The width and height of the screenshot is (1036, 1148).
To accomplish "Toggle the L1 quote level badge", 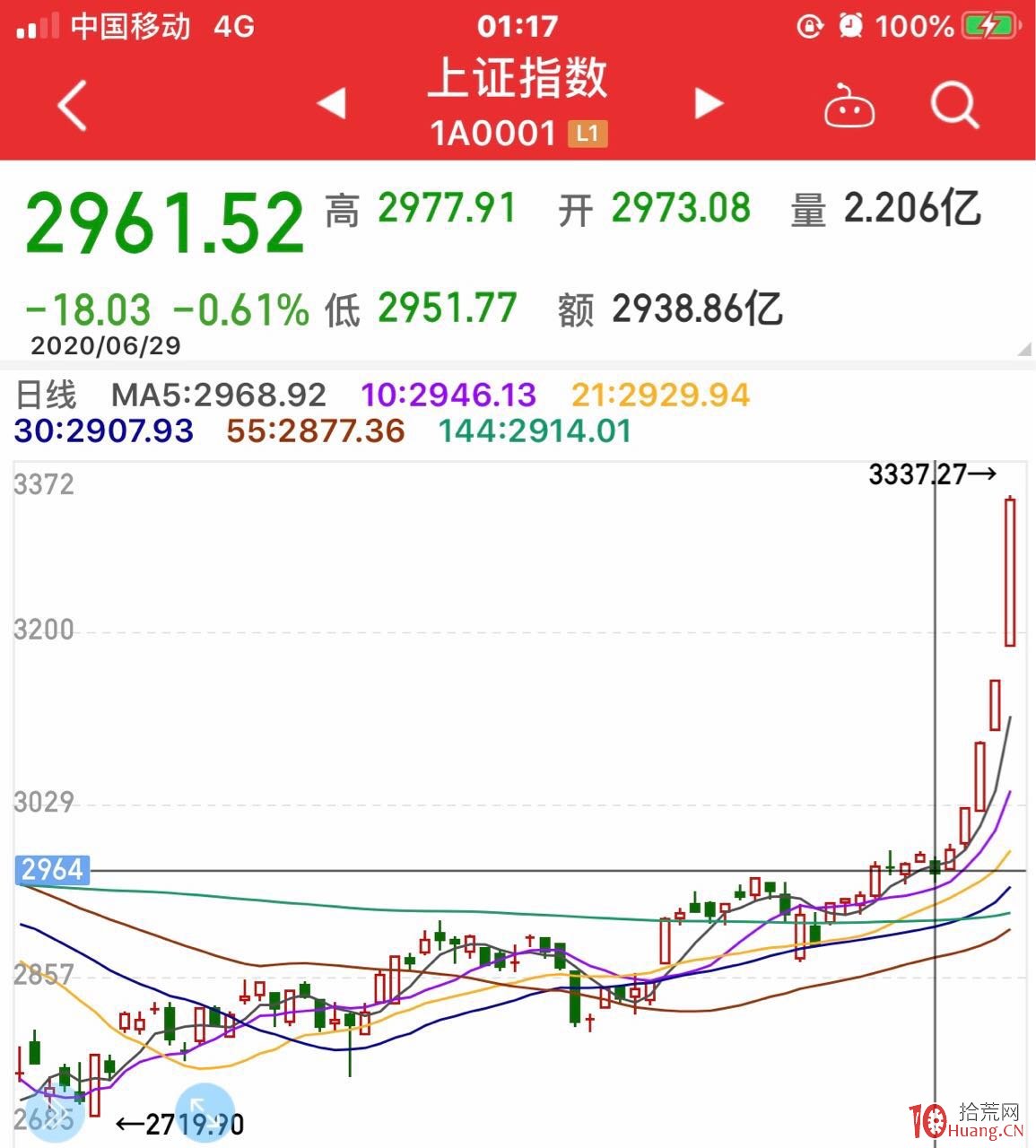I will point(586,133).
